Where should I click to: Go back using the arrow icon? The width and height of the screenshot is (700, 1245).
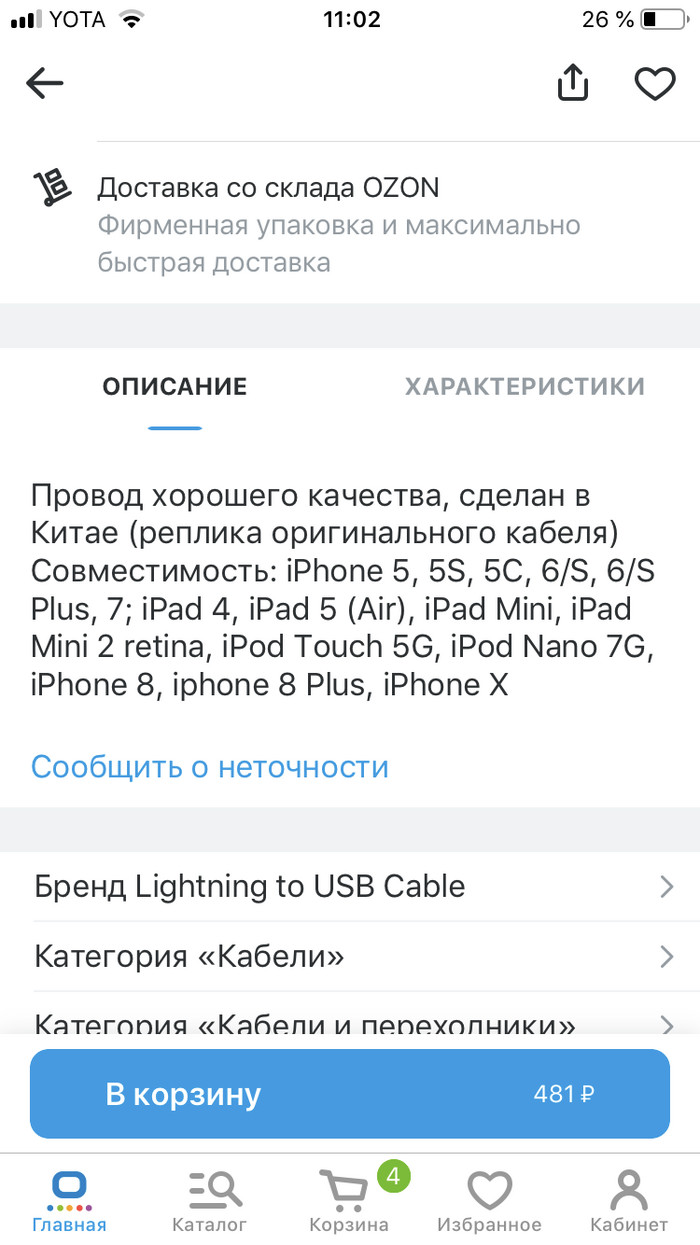[45, 84]
